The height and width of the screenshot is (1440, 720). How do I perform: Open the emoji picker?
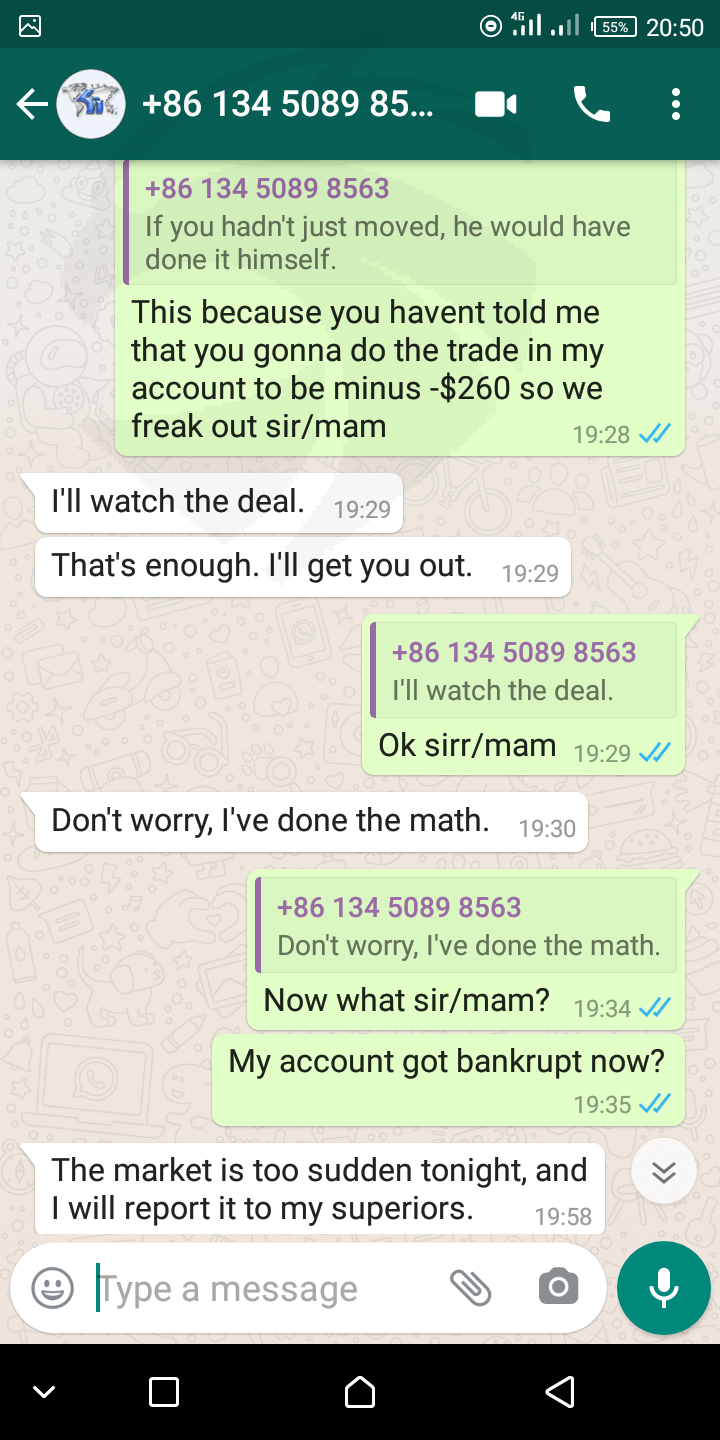pos(52,1288)
